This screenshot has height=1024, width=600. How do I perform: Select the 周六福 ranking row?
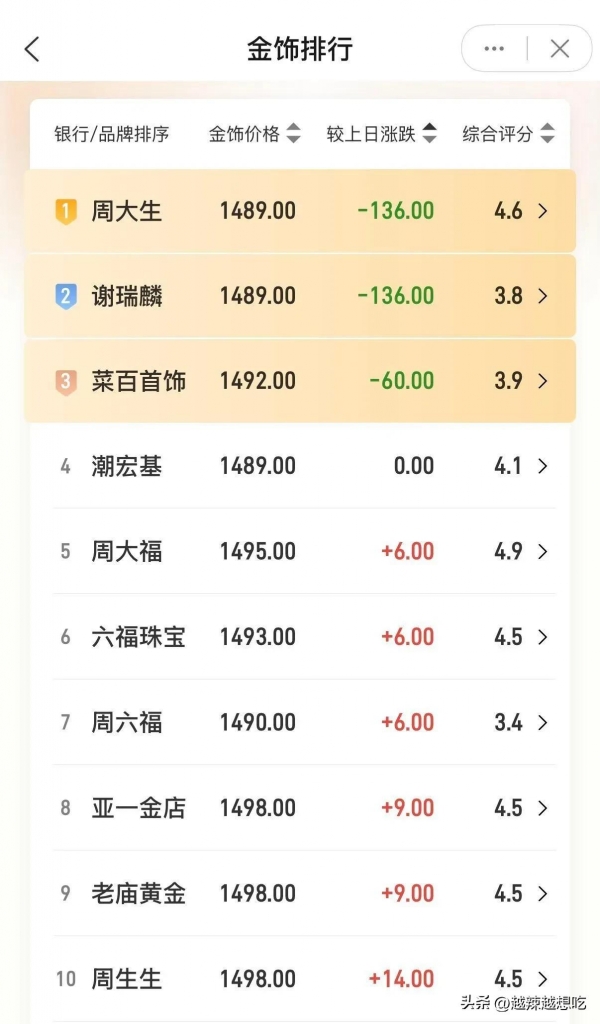tap(300, 722)
